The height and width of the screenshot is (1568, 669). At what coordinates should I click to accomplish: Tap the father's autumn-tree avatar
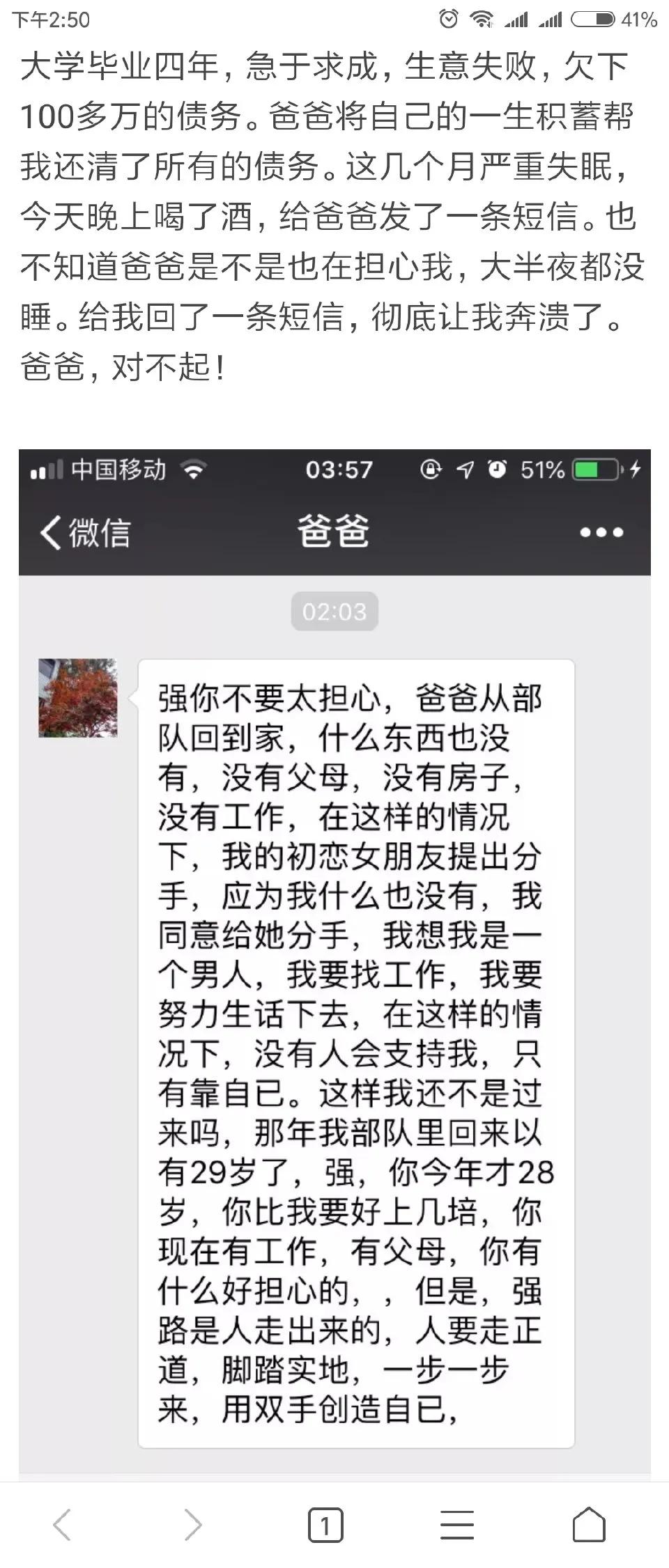point(78,698)
